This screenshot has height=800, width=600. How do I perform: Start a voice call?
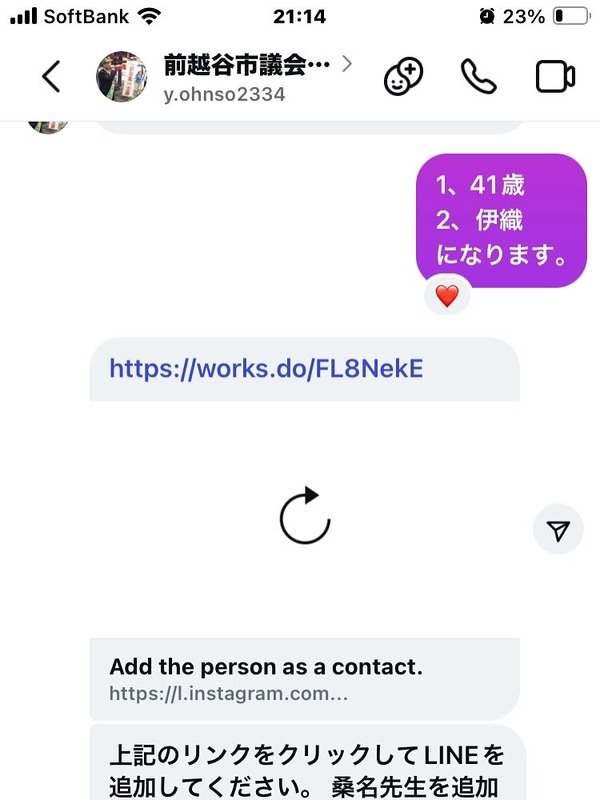[479, 77]
